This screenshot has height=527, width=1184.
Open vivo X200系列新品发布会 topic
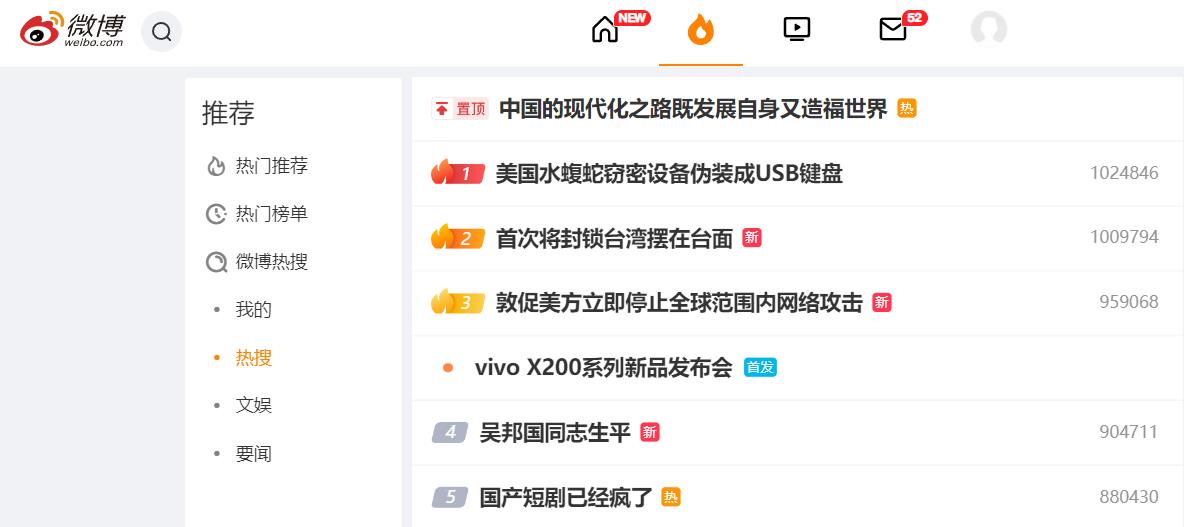point(604,368)
